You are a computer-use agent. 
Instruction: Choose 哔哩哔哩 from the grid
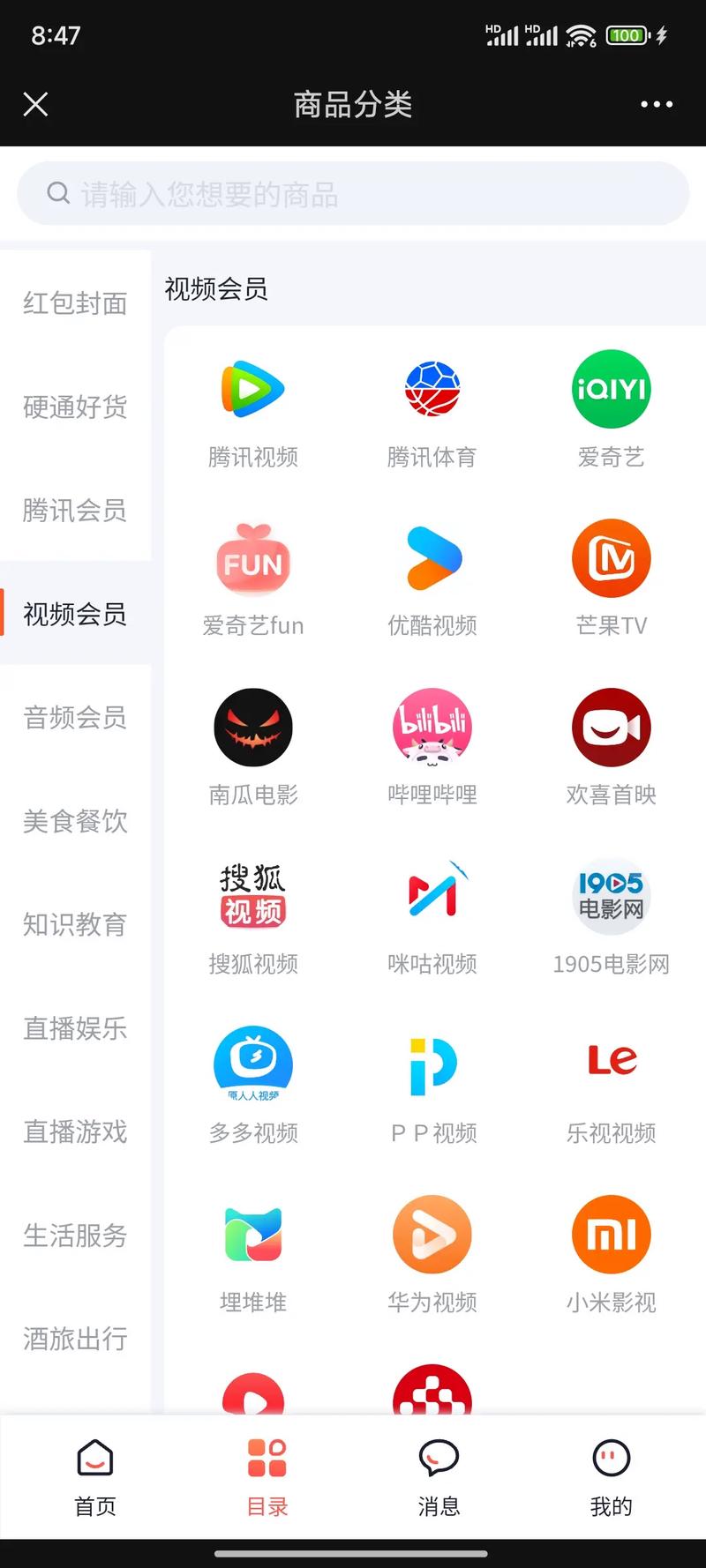(x=432, y=745)
